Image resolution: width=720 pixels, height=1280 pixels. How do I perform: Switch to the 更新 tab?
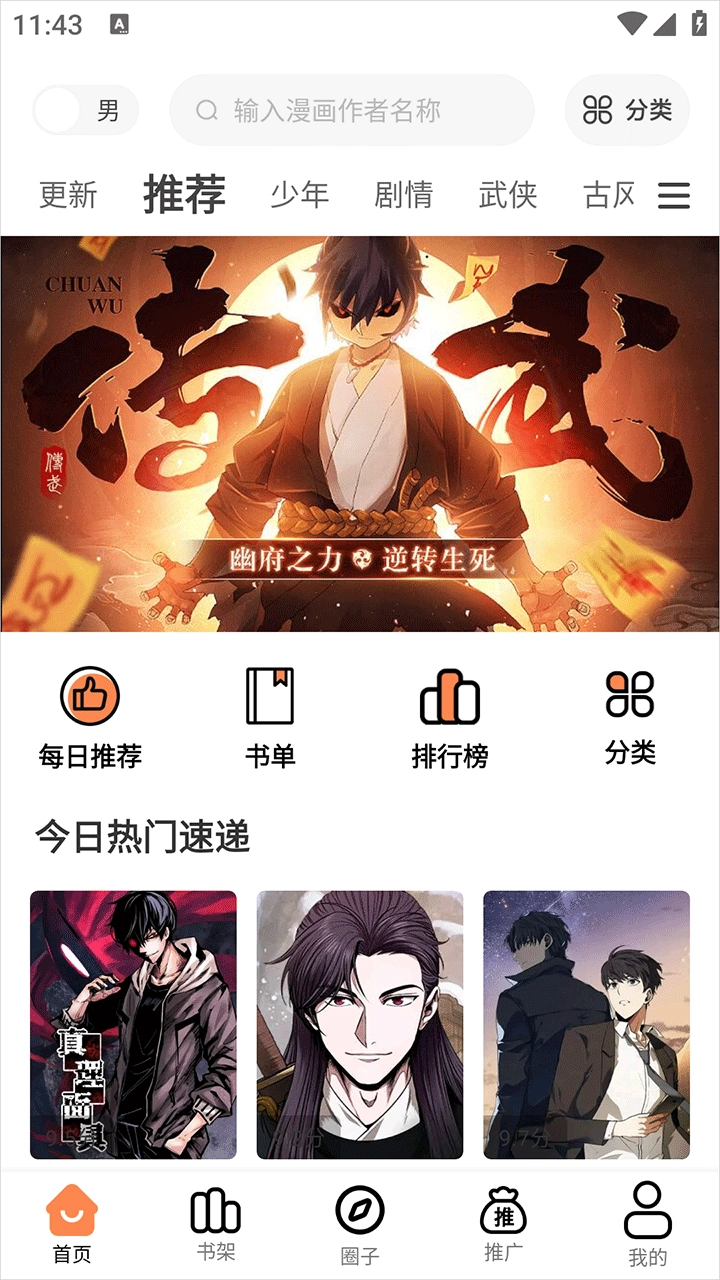pos(68,195)
